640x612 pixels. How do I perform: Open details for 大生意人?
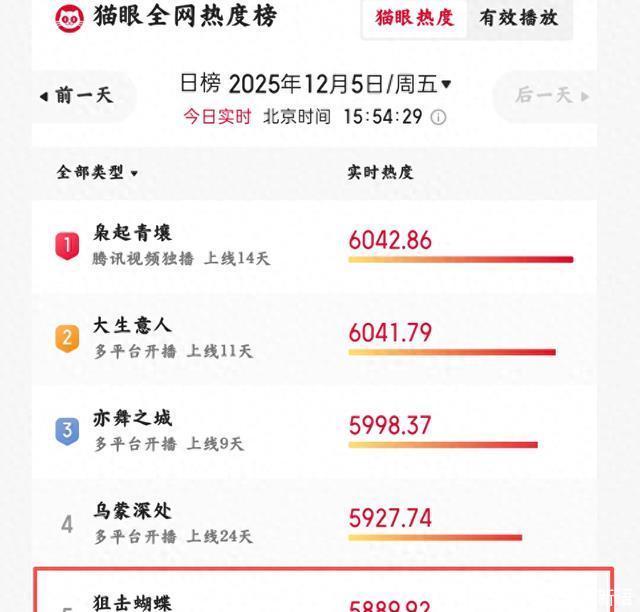tap(132, 326)
